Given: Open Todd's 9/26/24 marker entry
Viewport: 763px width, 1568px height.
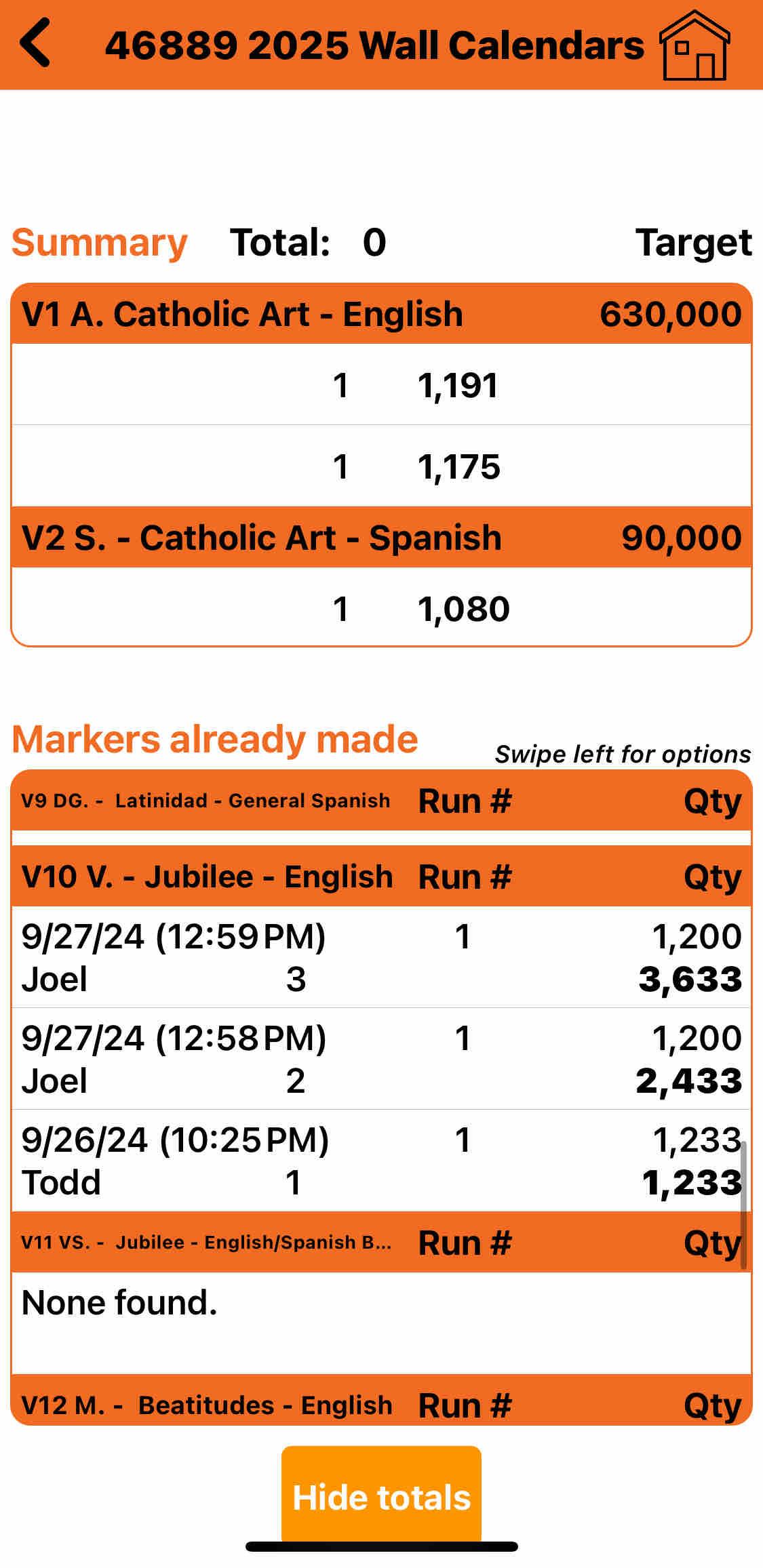Looking at the screenshot, I should coord(381,1161).
